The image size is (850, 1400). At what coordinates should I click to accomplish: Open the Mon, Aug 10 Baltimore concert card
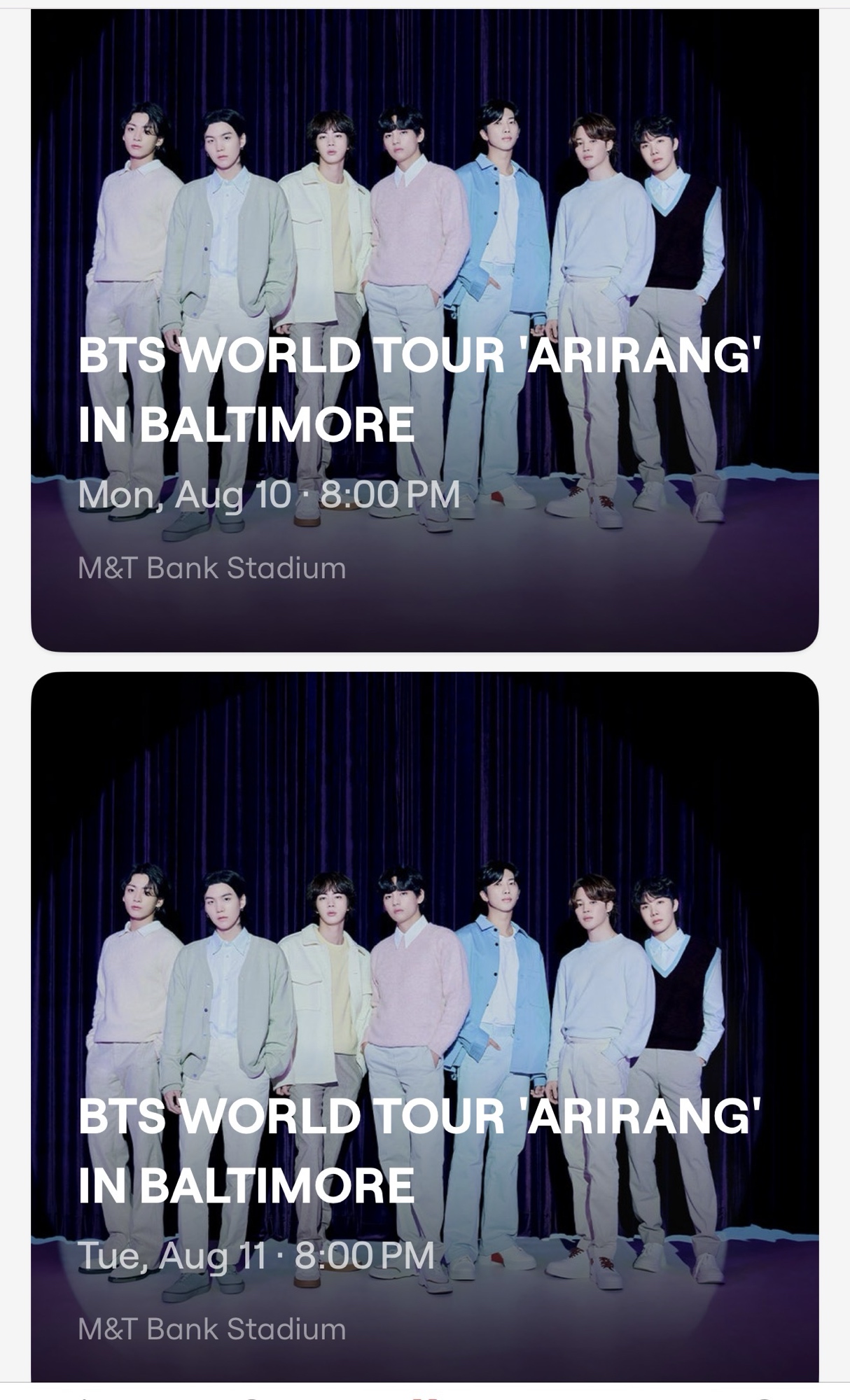[424, 329]
